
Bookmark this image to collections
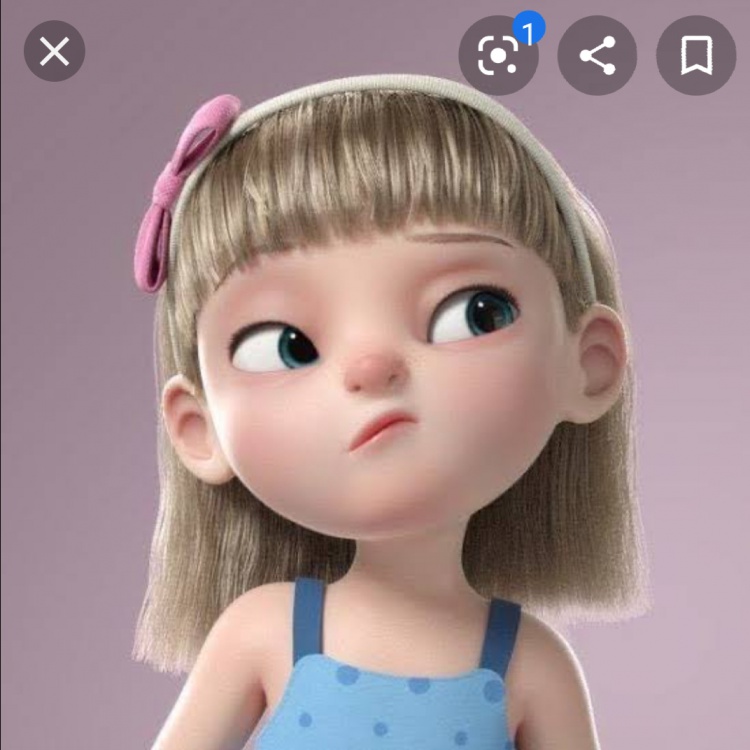(x=696, y=56)
